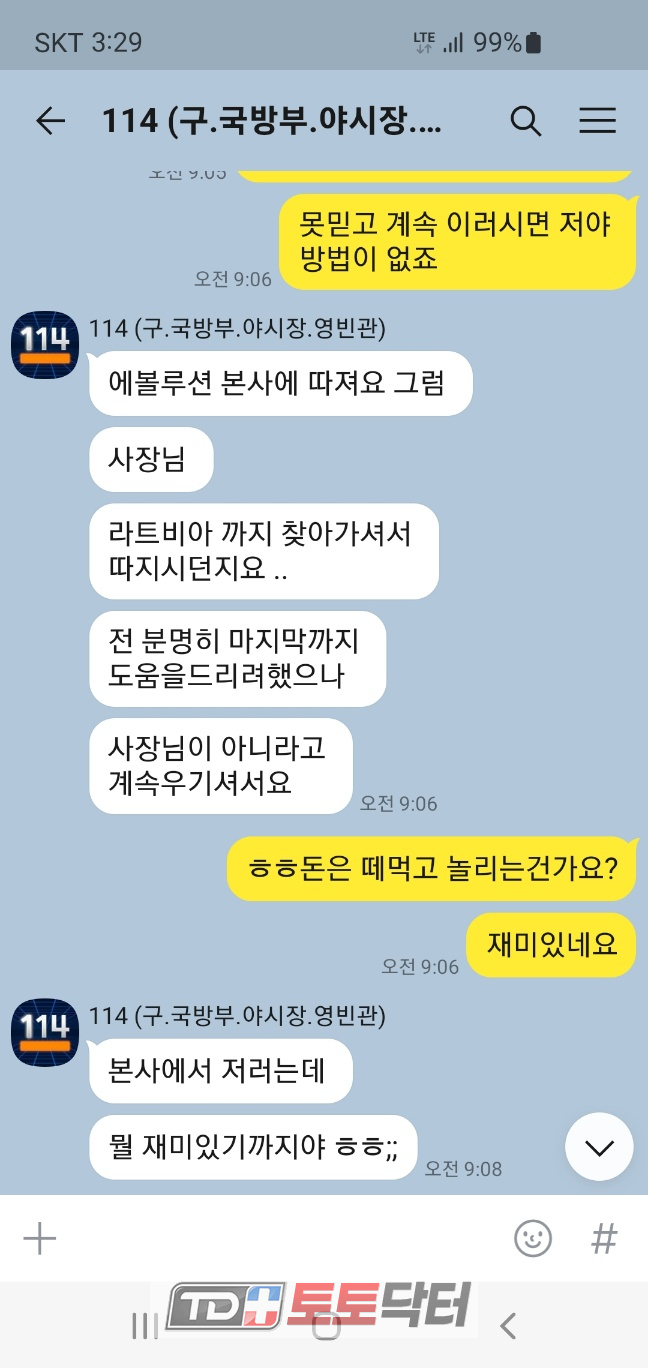Open the chat room hamburger menu
The width and height of the screenshot is (648, 1368).
tap(597, 121)
